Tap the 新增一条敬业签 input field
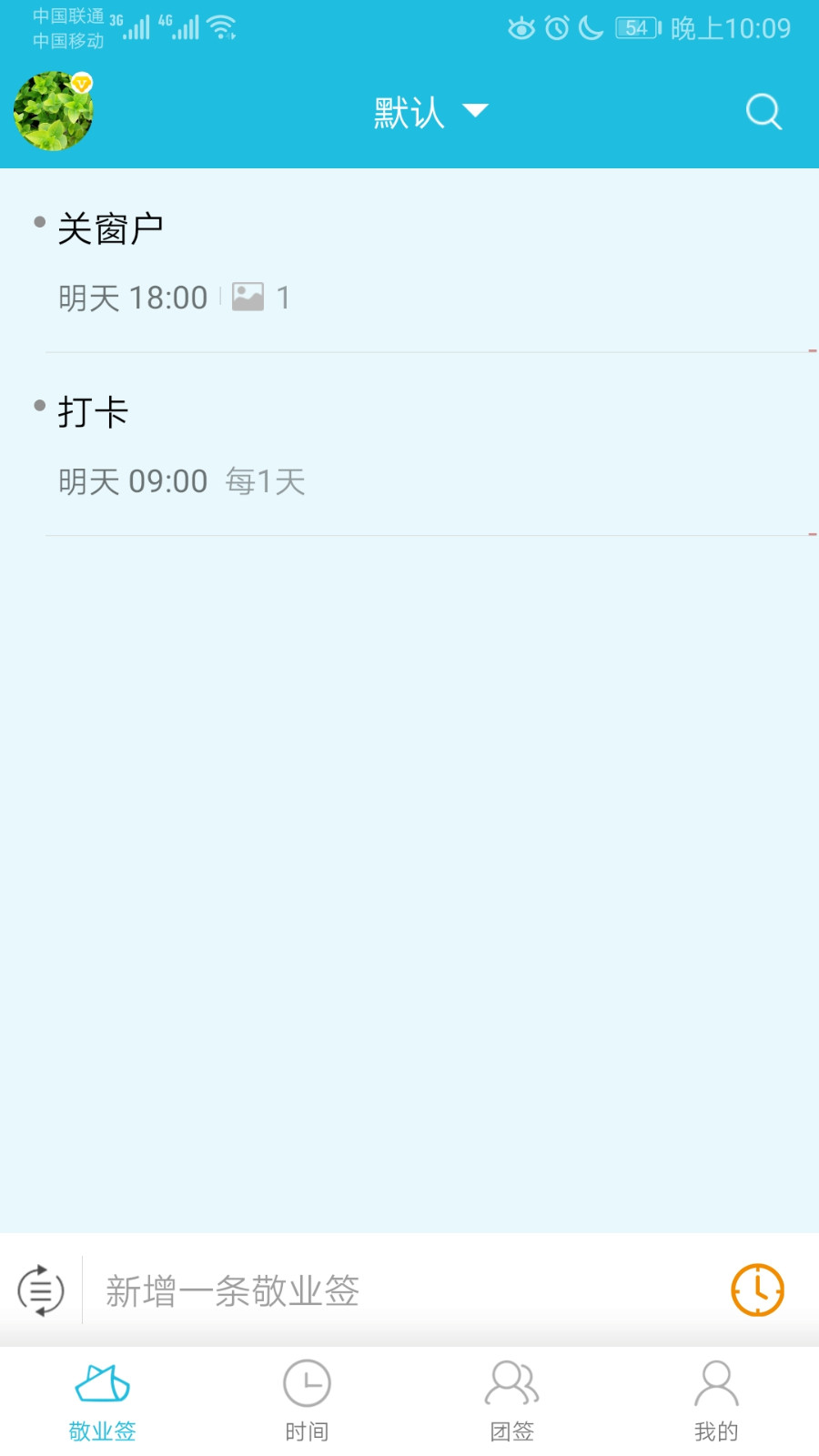 400,1290
